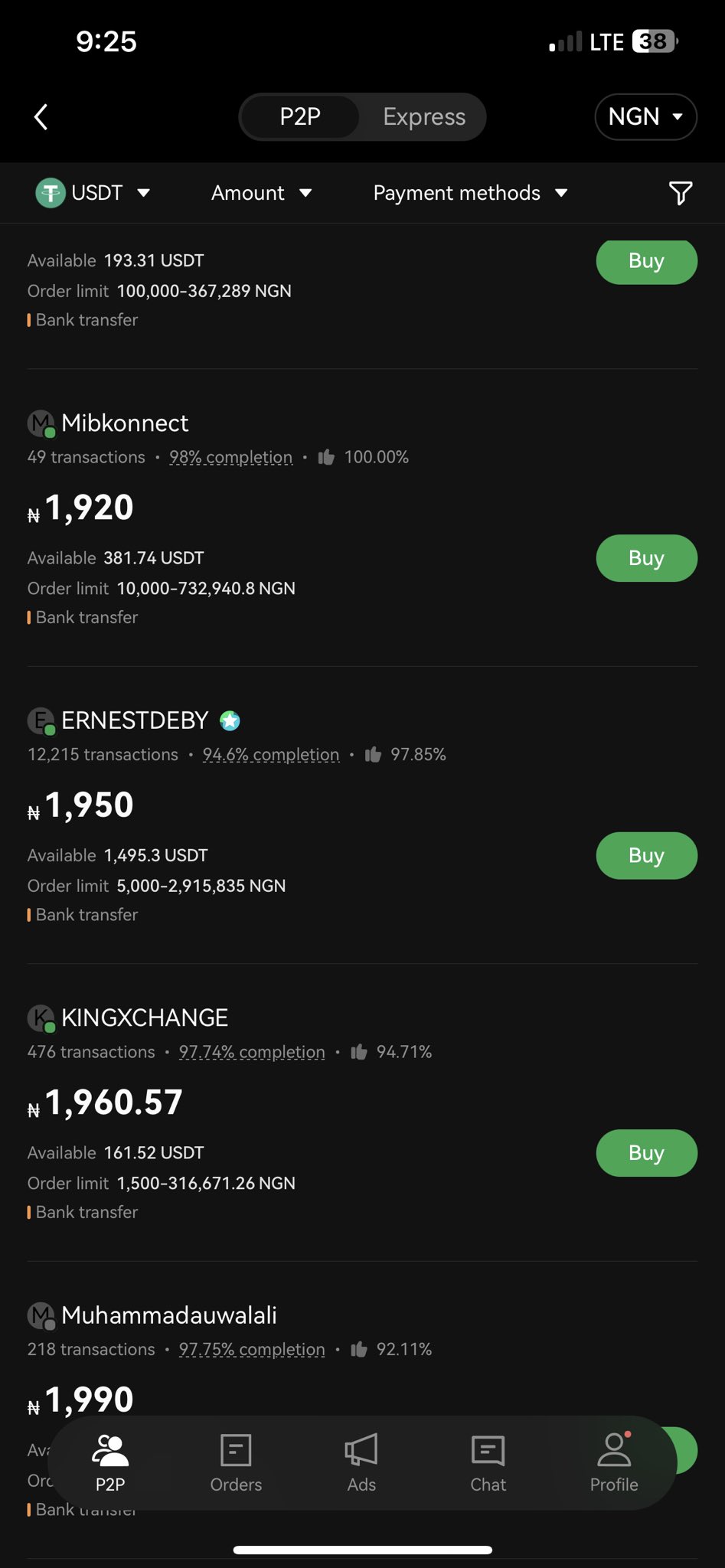
Task: Expand the Payment methods filter
Action: pos(469,193)
